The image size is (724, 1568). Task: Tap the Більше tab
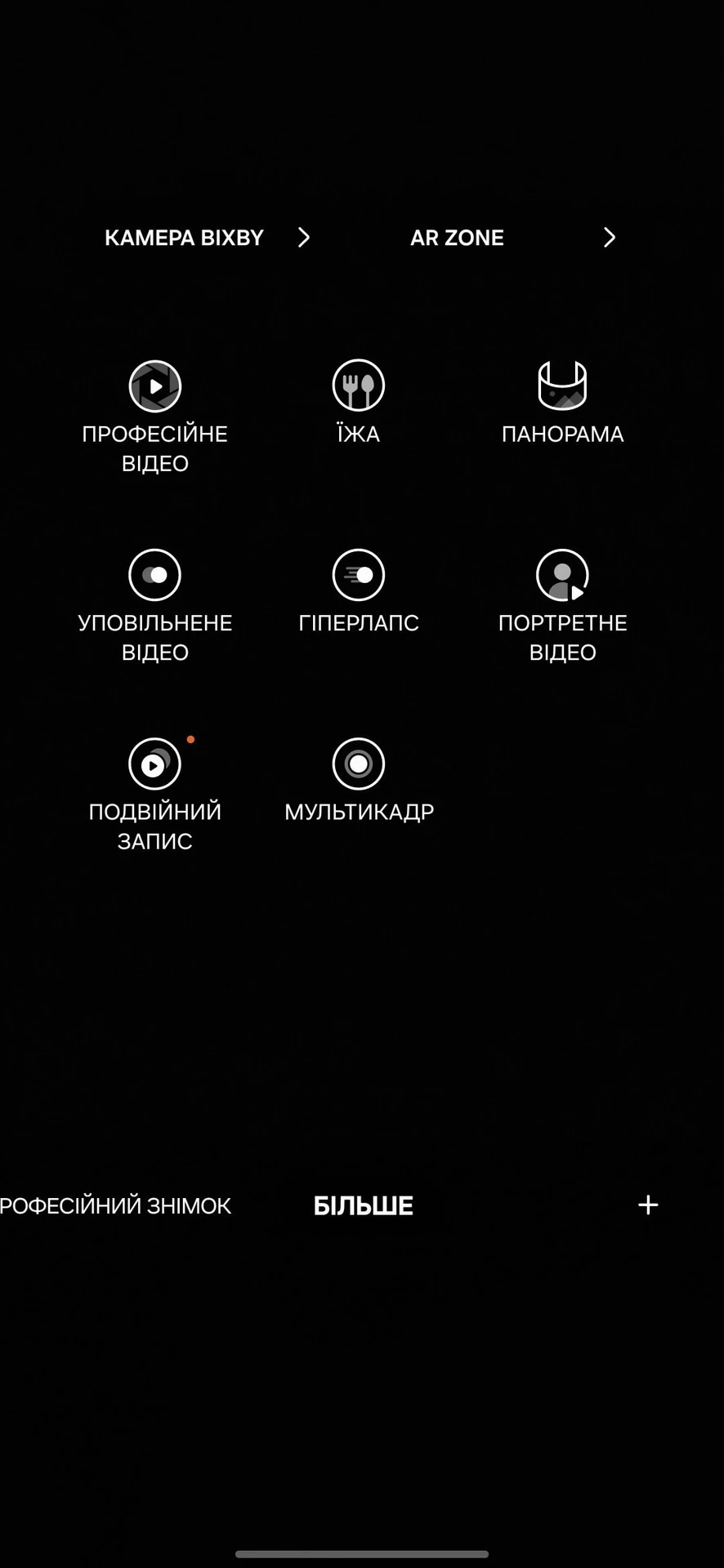pyautogui.click(x=363, y=1205)
